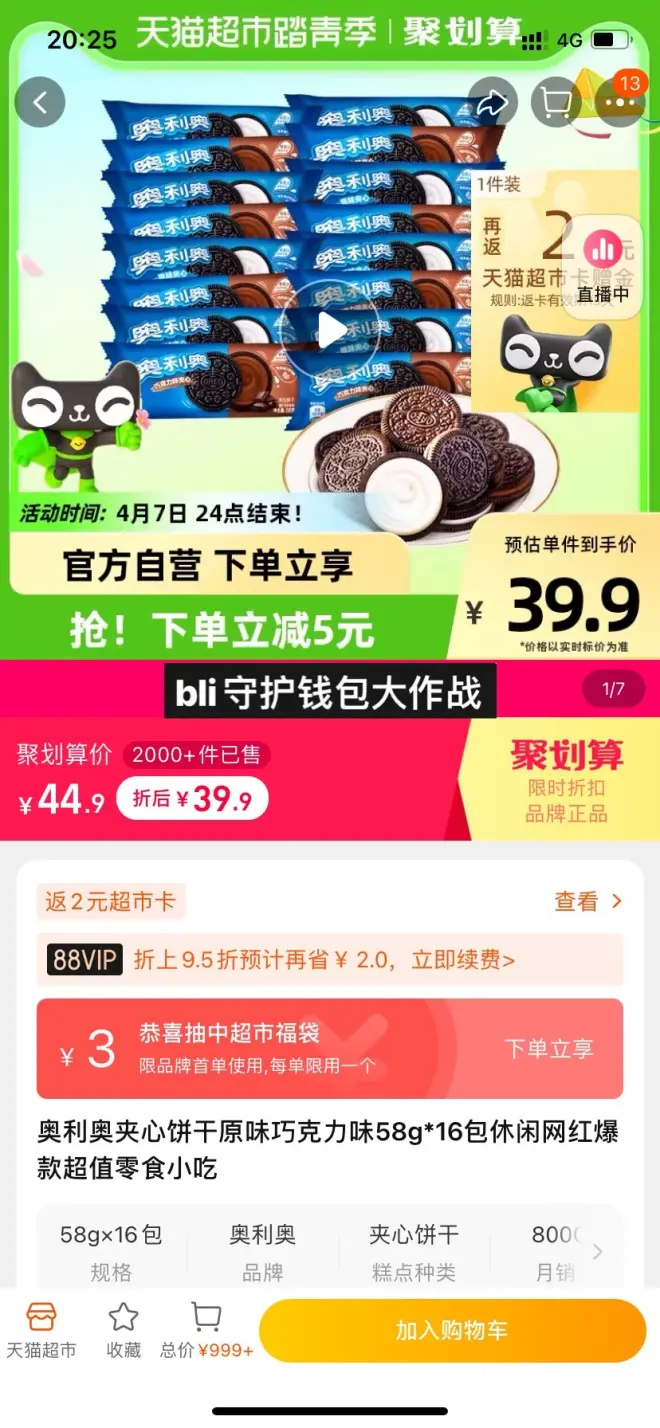The image size is (660, 1428).
Task: Expand product specs row chevron
Action: point(598,1252)
